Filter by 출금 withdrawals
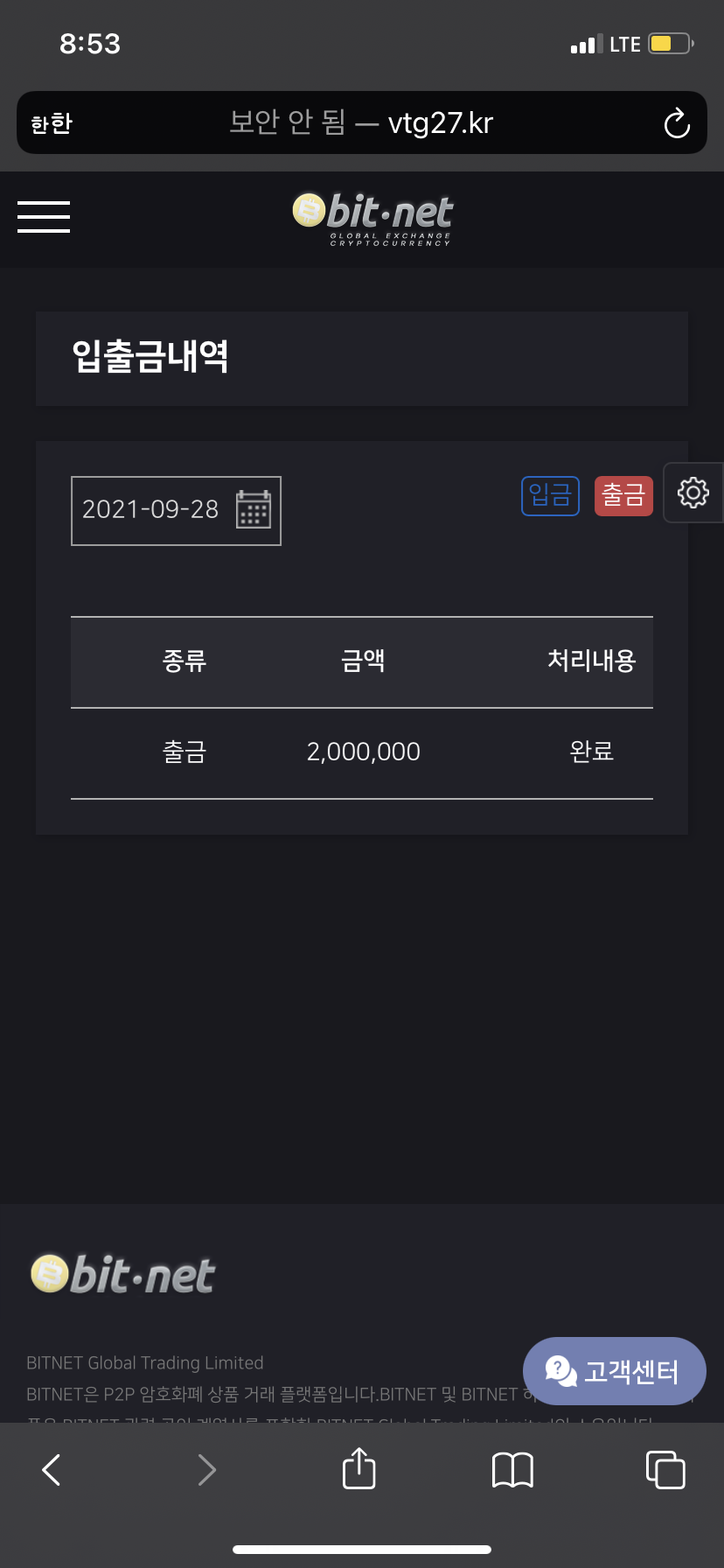The height and width of the screenshot is (1568, 724). tap(623, 496)
